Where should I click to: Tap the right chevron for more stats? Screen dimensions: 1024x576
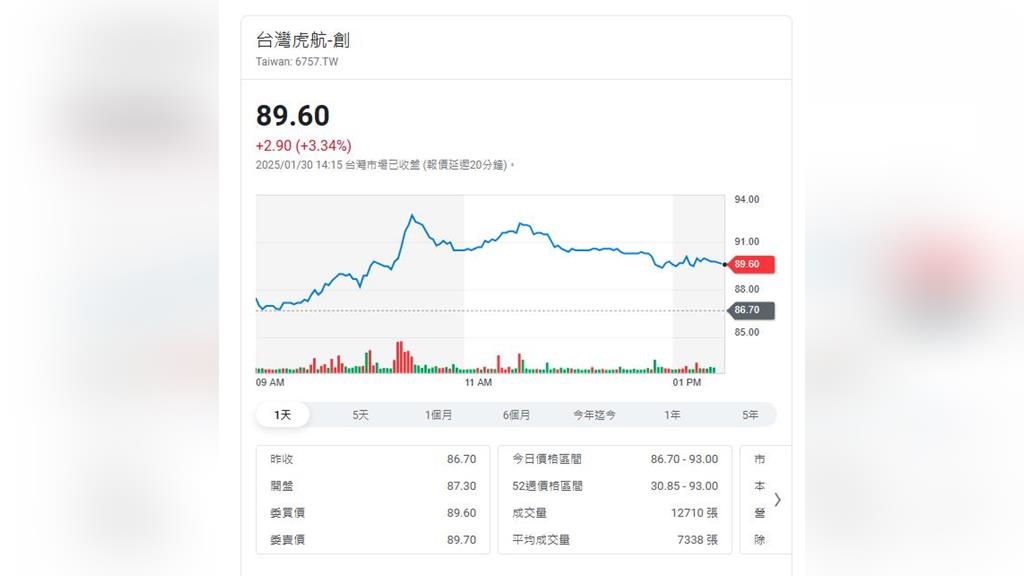pyautogui.click(x=777, y=499)
